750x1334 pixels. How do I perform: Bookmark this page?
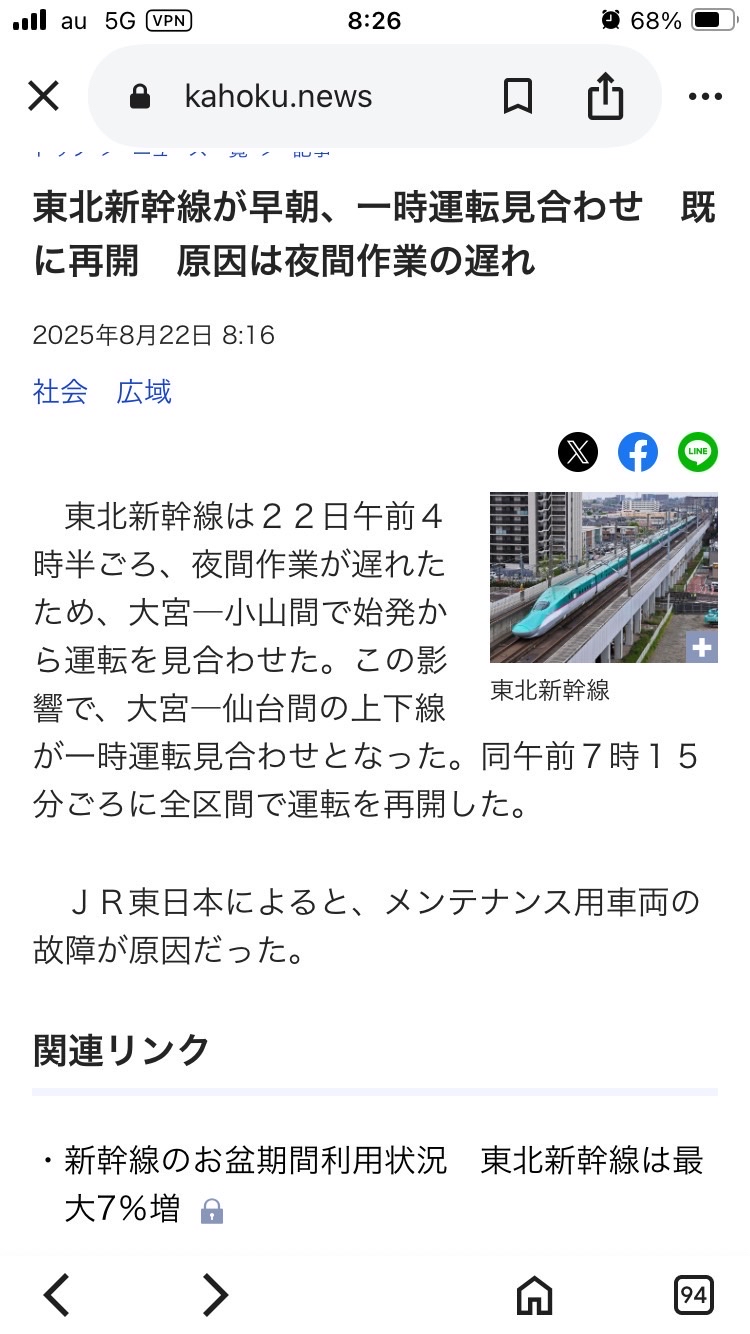pyautogui.click(x=517, y=97)
